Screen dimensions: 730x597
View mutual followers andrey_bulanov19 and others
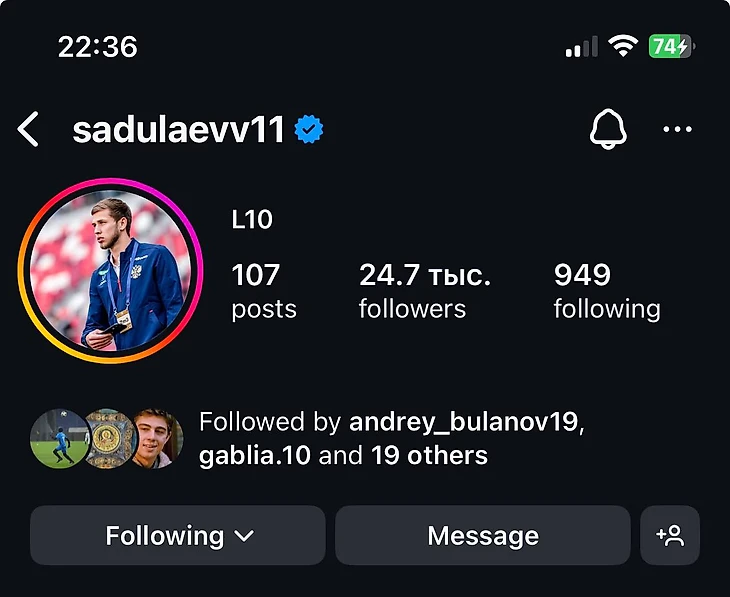tap(390, 439)
